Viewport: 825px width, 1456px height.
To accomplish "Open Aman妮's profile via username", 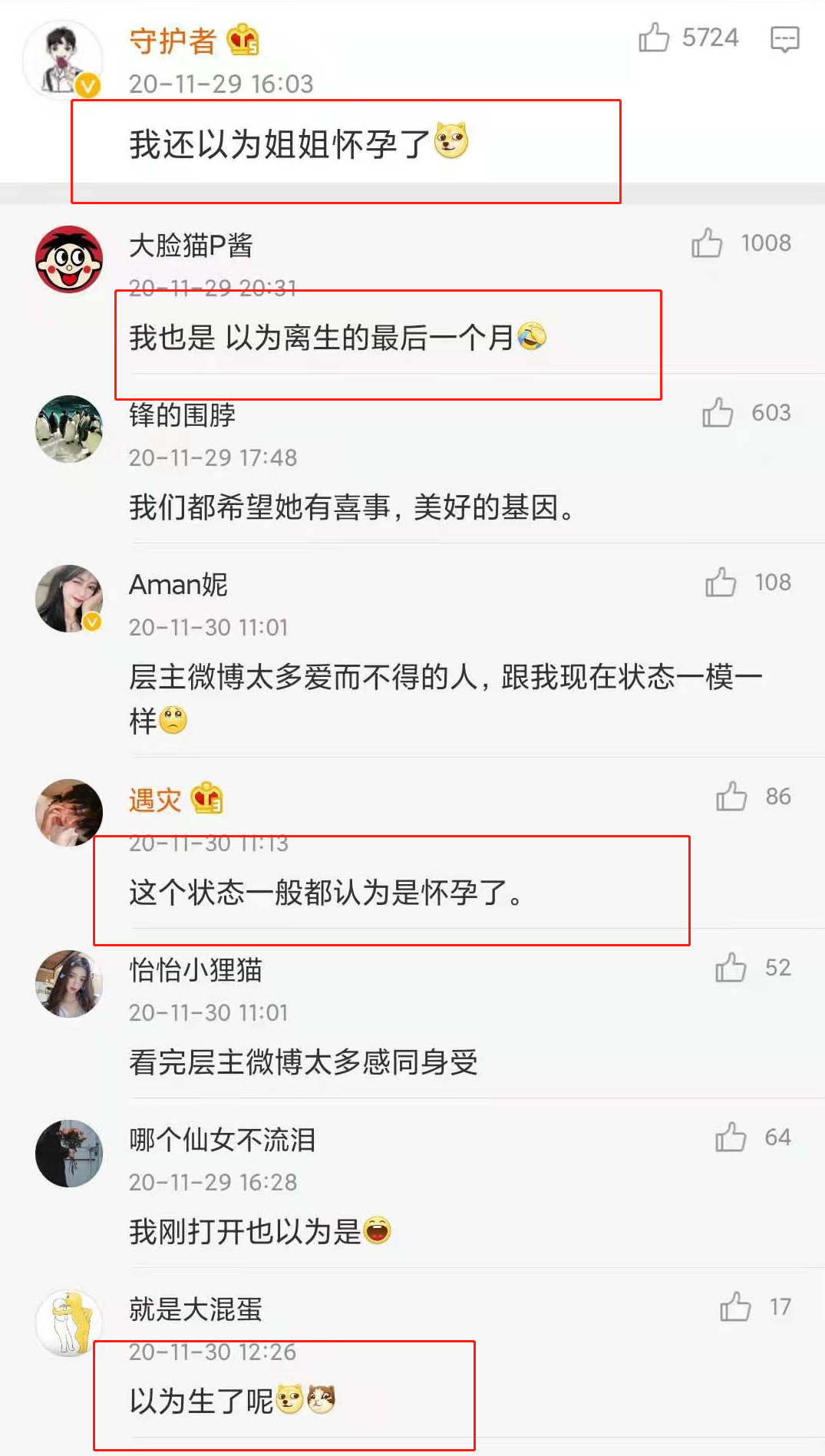I will 177,585.
